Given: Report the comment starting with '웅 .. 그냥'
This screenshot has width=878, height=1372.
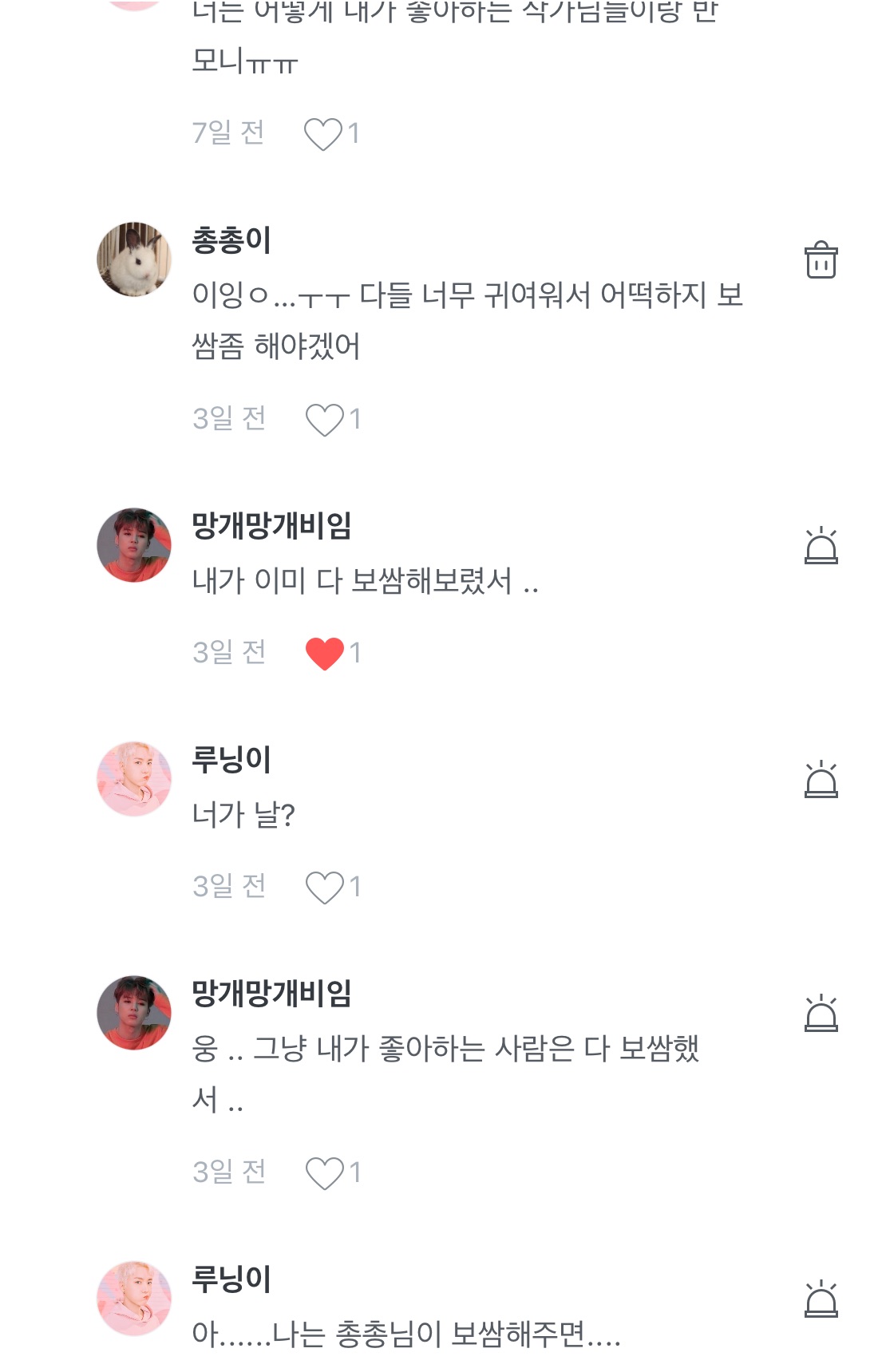Looking at the screenshot, I should 821,1014.
